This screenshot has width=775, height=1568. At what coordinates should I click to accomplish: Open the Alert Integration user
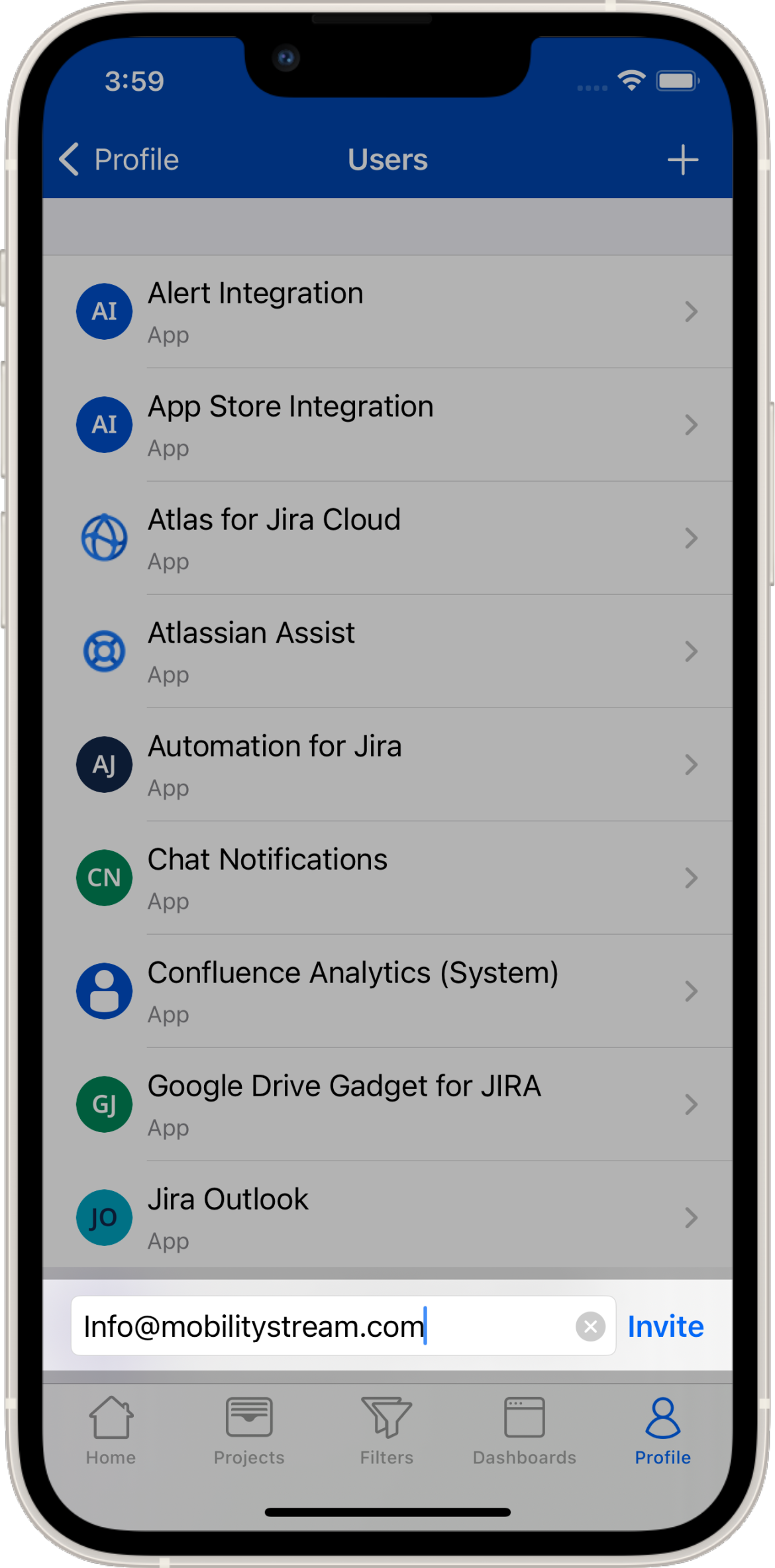point(387,311)
